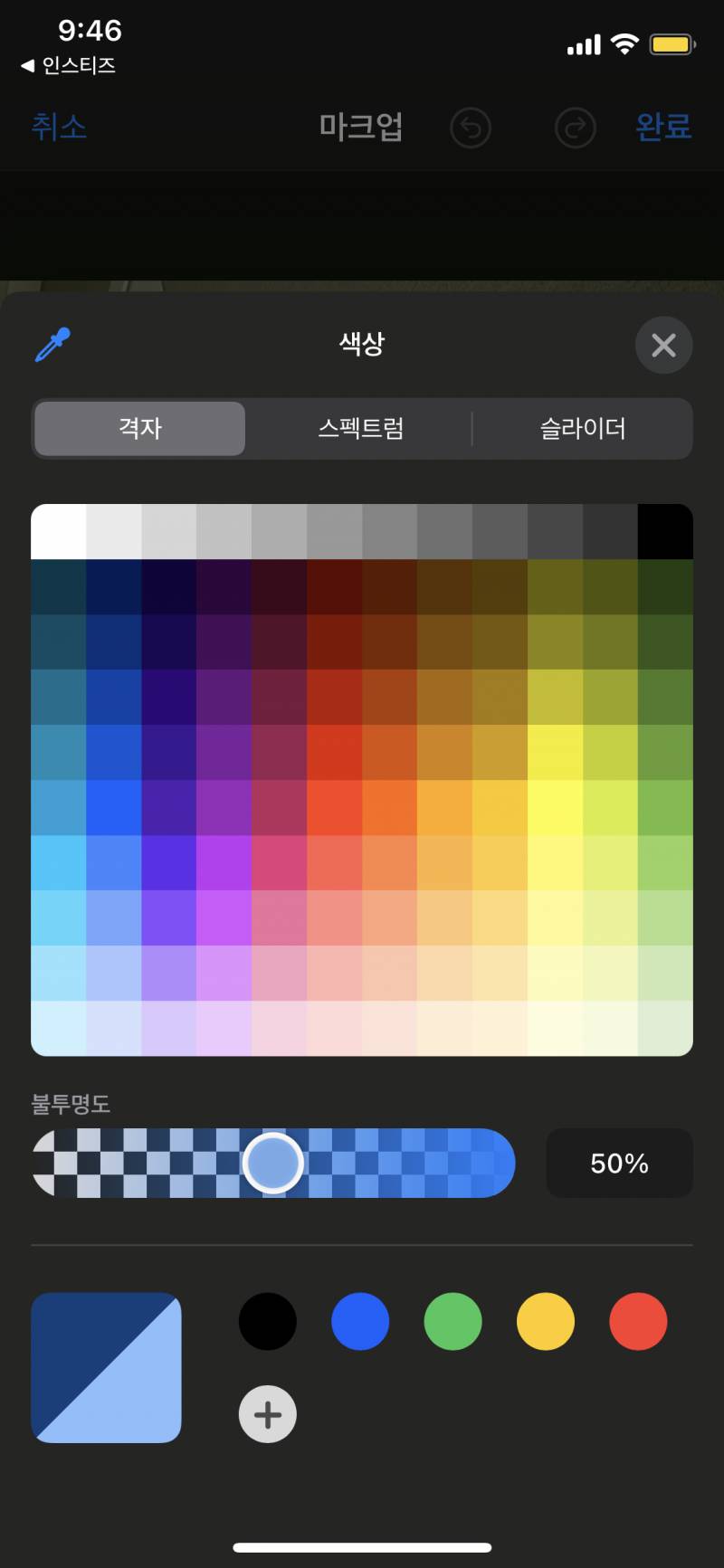Switch to the 슬라이더 tab
Viewport: 724px width, 1568px height.
point(583,429)
